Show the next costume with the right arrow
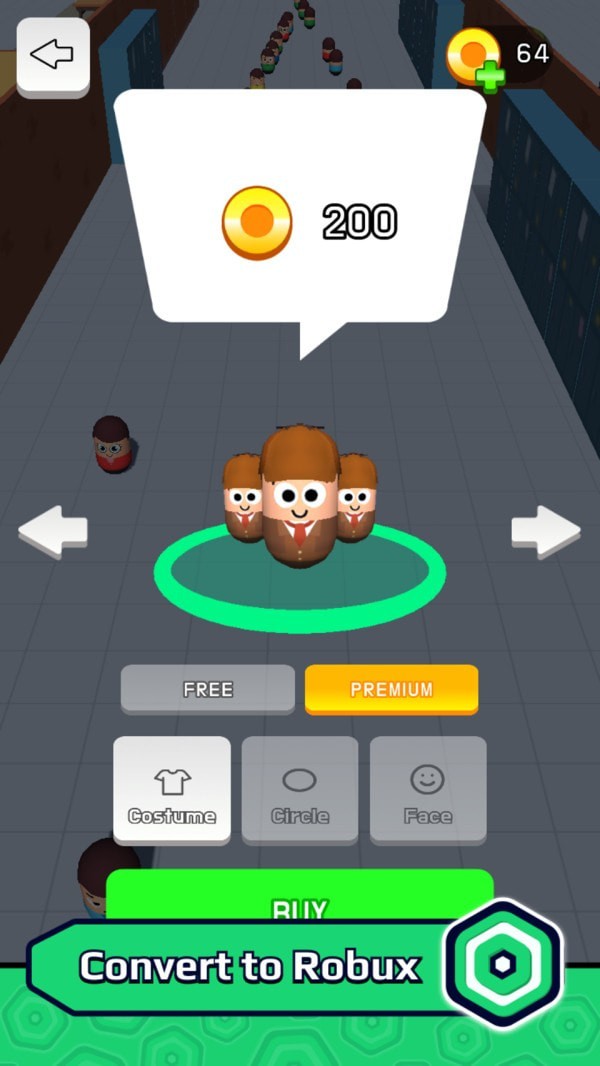Screen dimensions: 600x1066 coord(545,531)
